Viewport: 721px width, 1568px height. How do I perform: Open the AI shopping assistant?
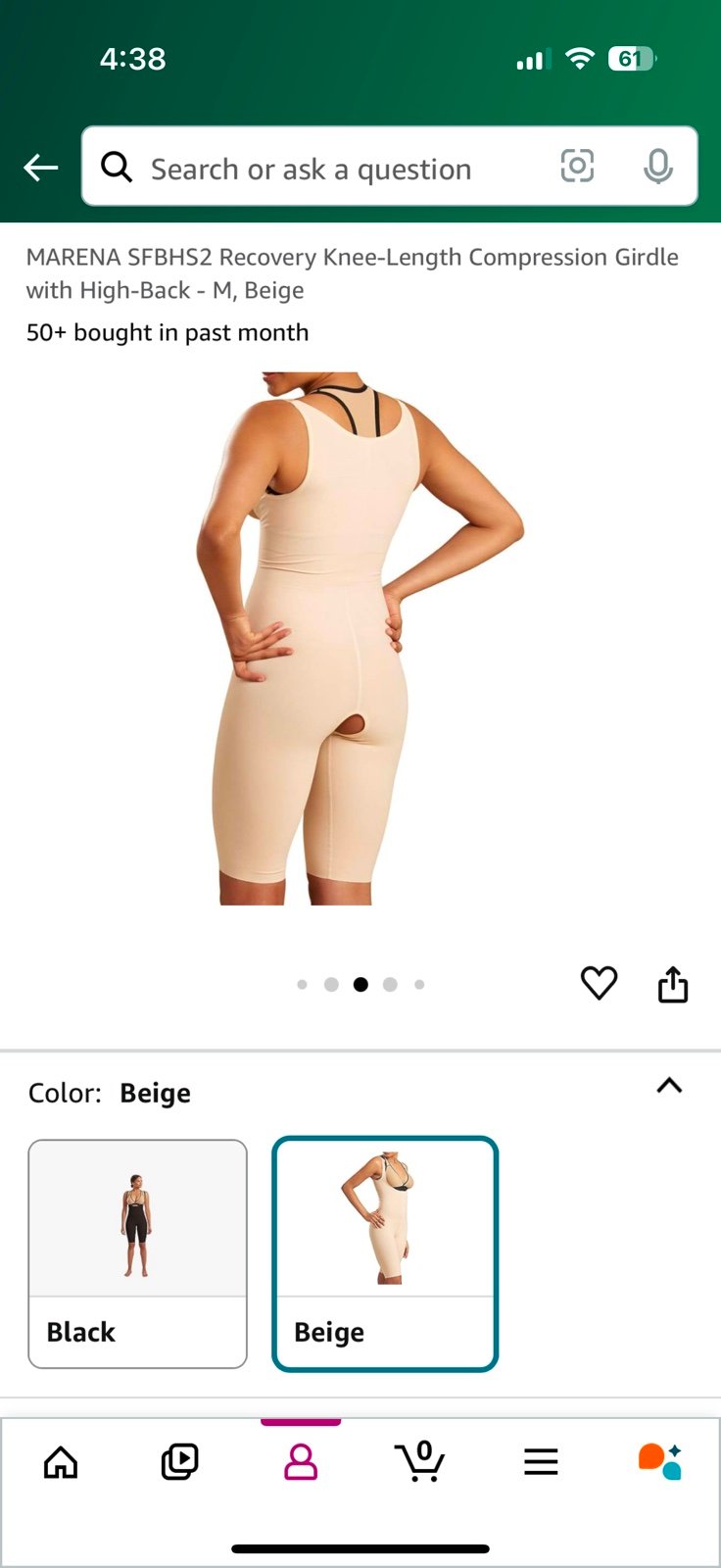tap(660, 1461)
